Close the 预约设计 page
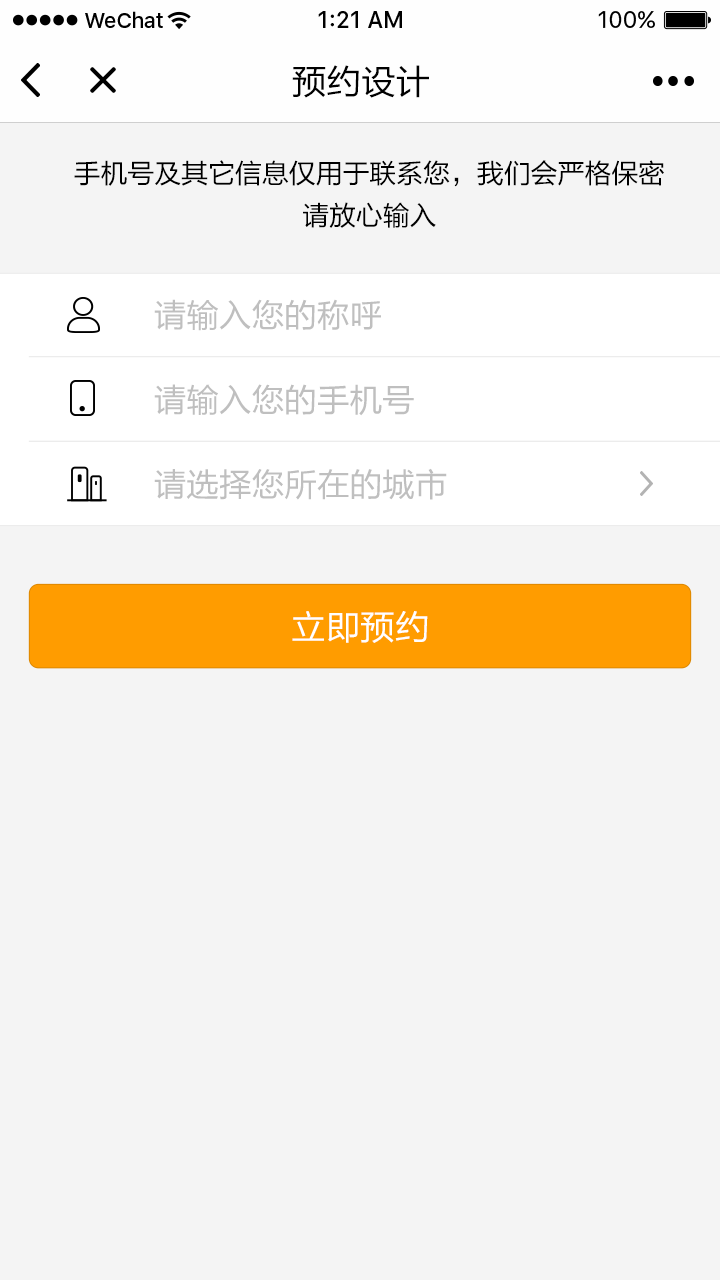The height and width of the screenshot is (1280, 720). coord(103,80)
